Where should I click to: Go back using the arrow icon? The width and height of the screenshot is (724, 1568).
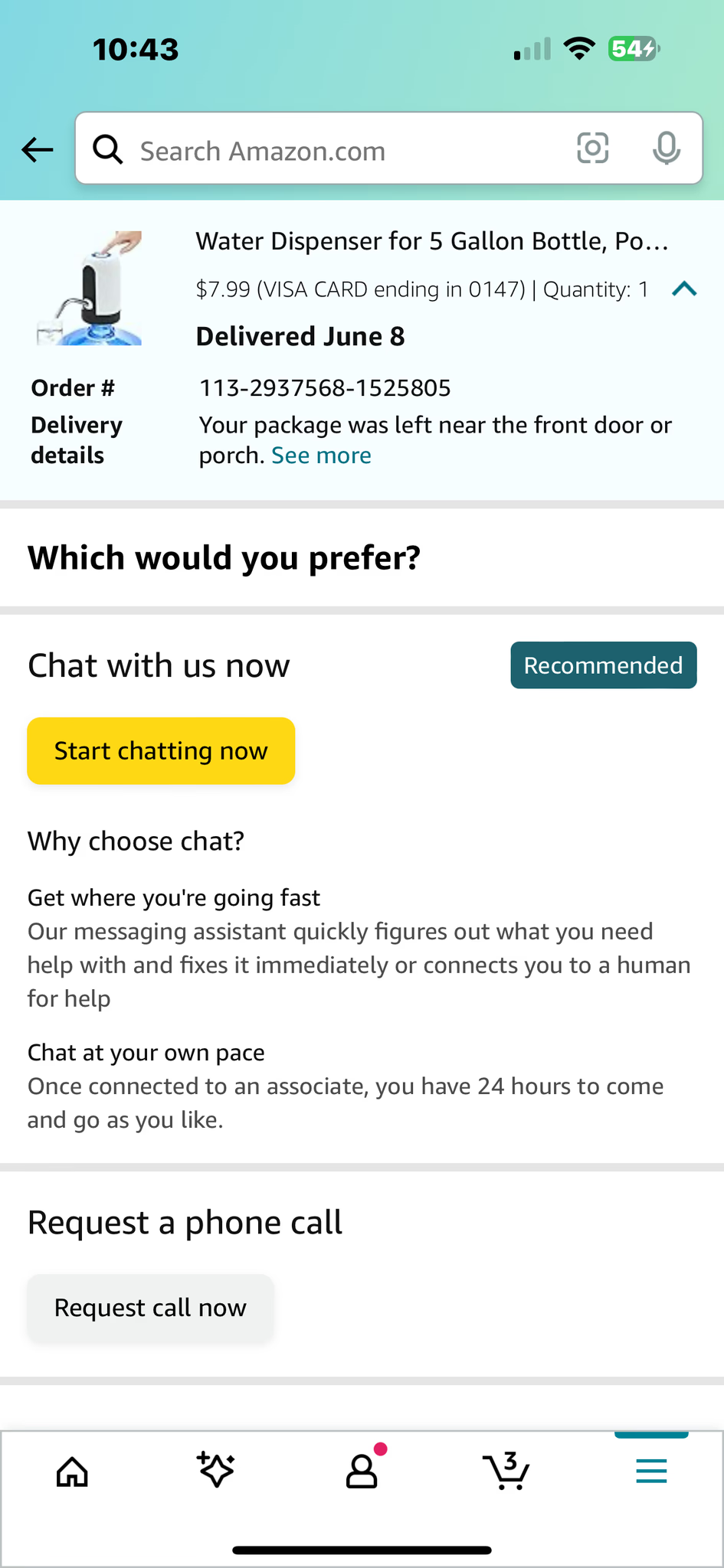pyautogui.click(x=37, y=149)
